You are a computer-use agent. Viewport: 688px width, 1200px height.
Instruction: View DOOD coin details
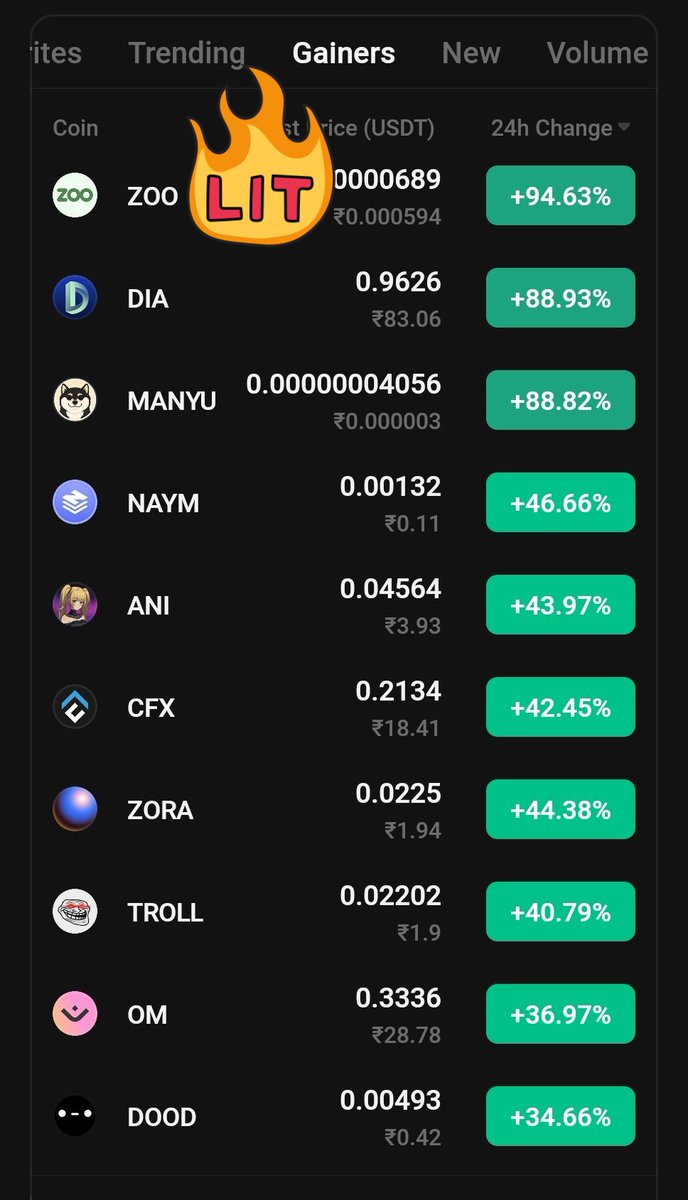[344, 1116]
